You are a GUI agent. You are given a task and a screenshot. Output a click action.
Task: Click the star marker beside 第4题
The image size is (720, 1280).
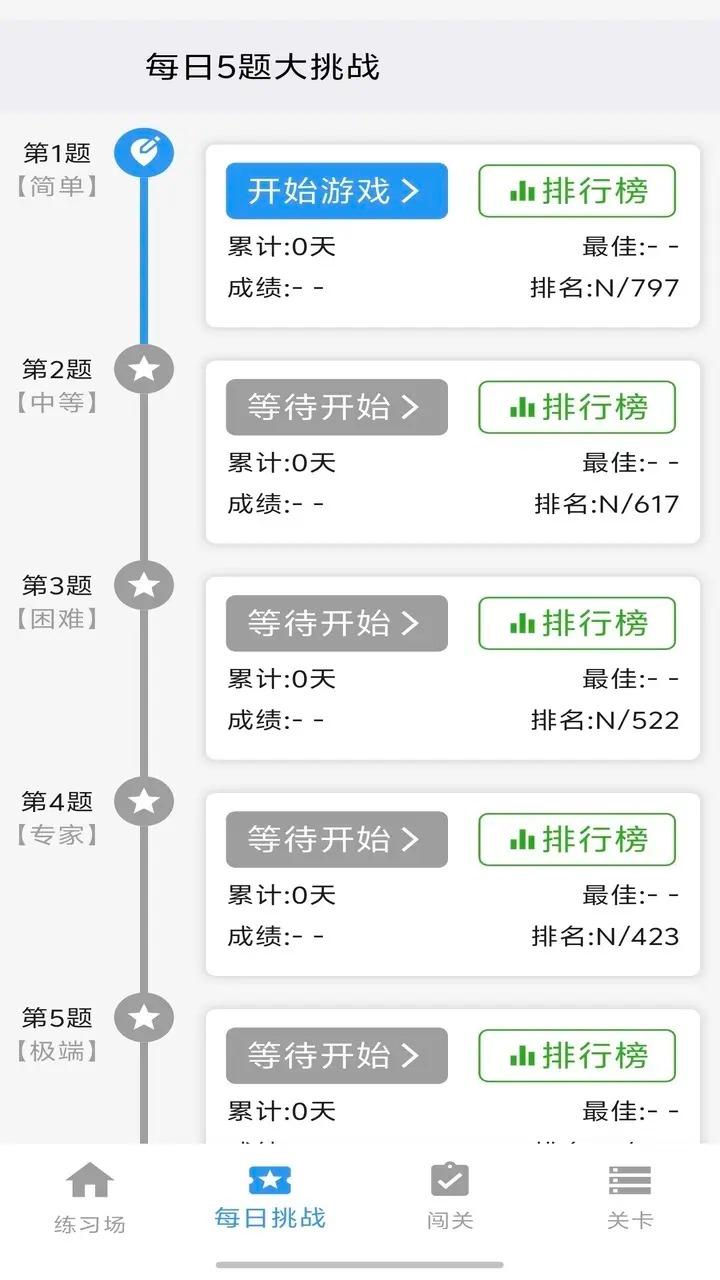point(144,800)
